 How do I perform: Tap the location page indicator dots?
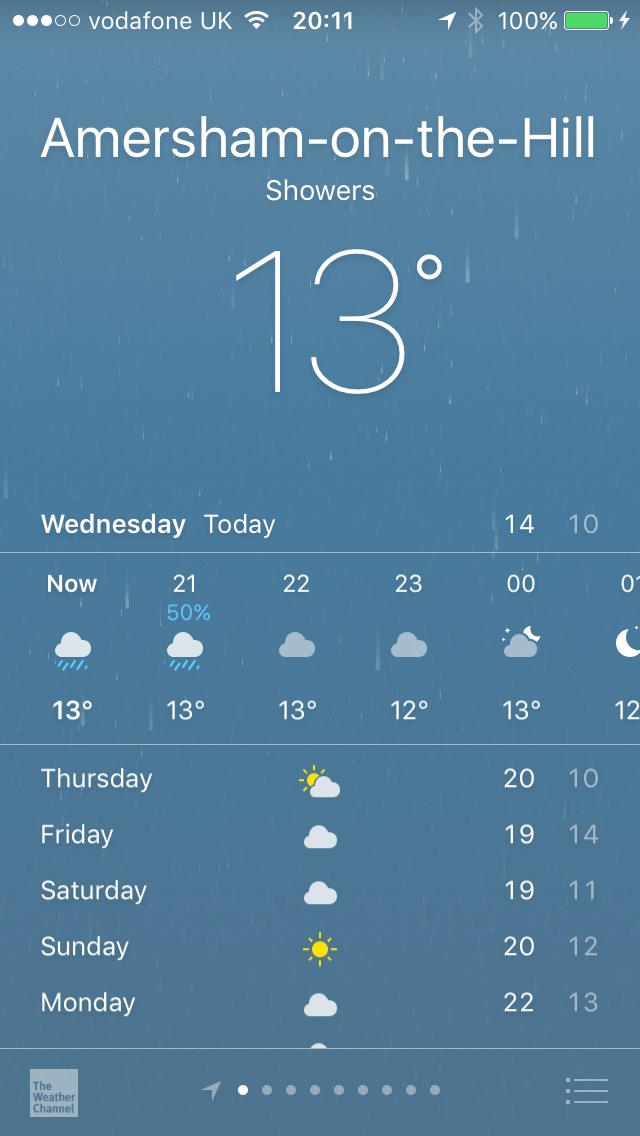(326, 1090)
